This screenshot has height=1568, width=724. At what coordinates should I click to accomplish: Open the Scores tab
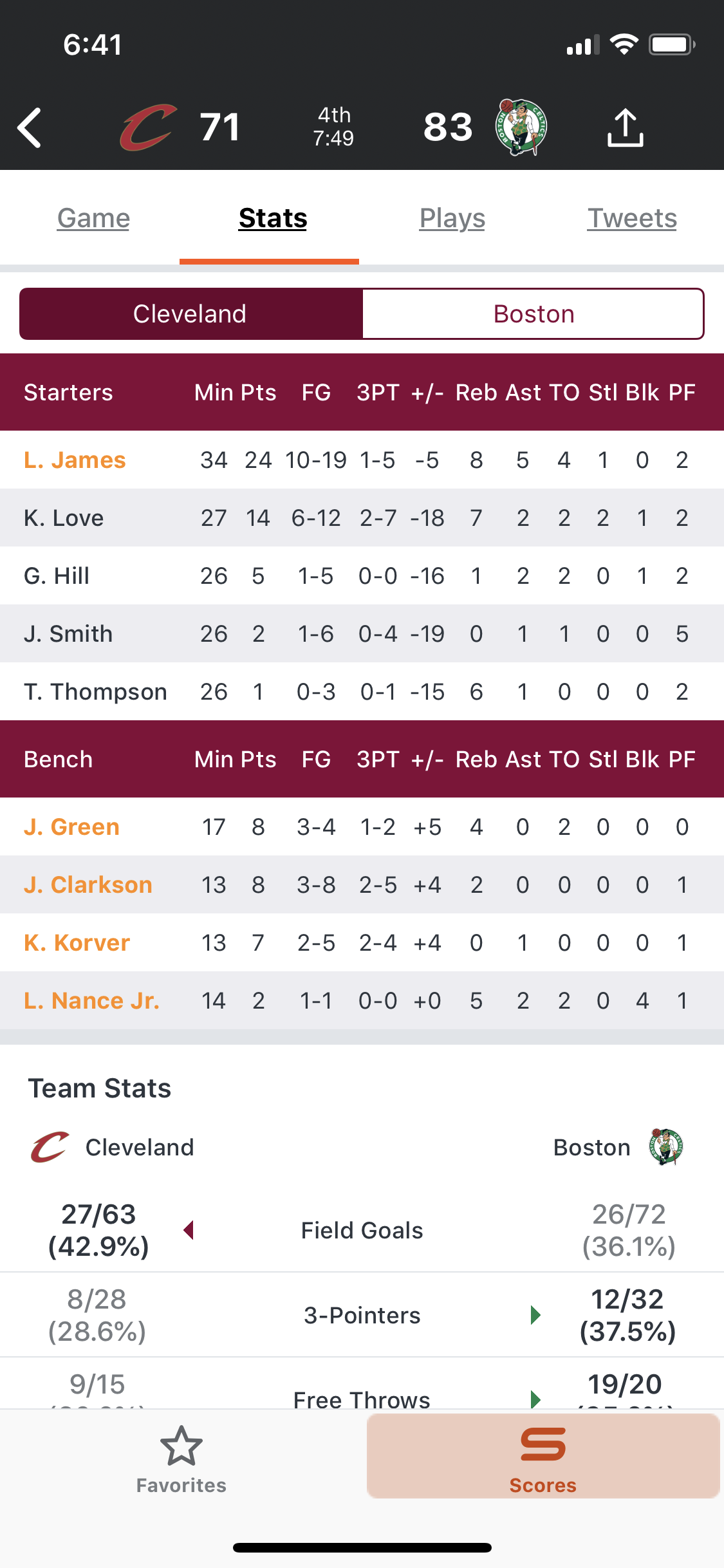click(543, 1457)
